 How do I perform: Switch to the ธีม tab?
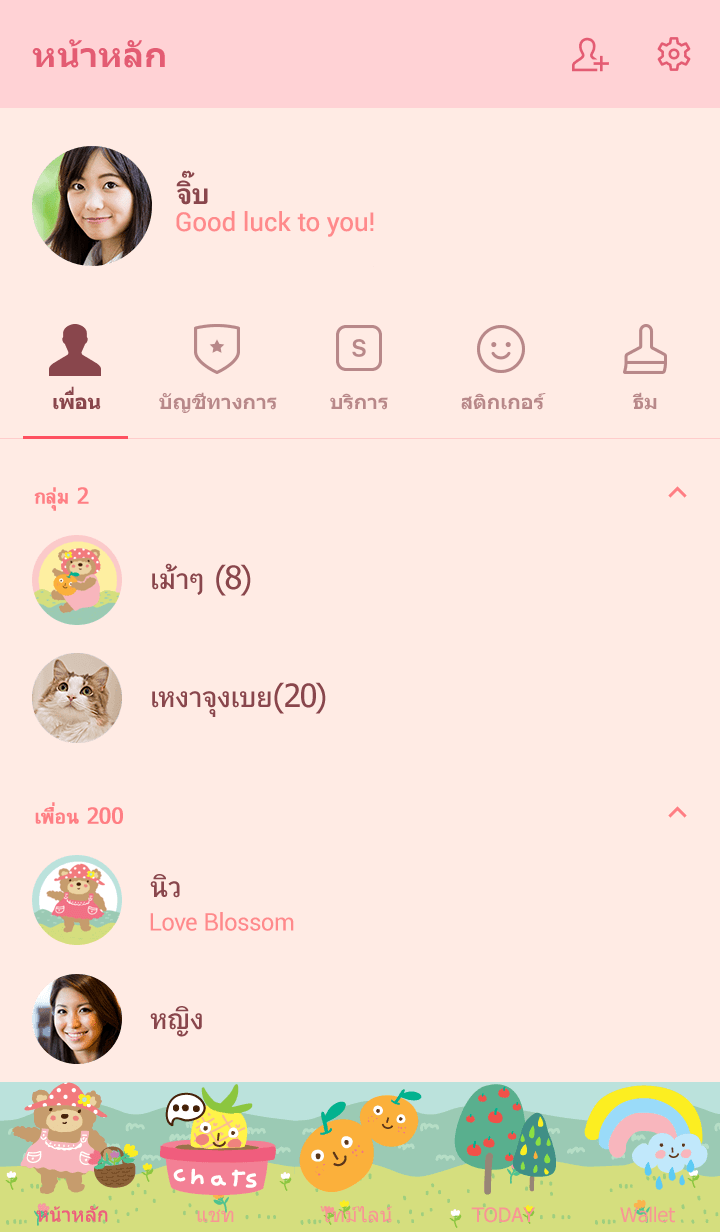[x=645, y=368]
